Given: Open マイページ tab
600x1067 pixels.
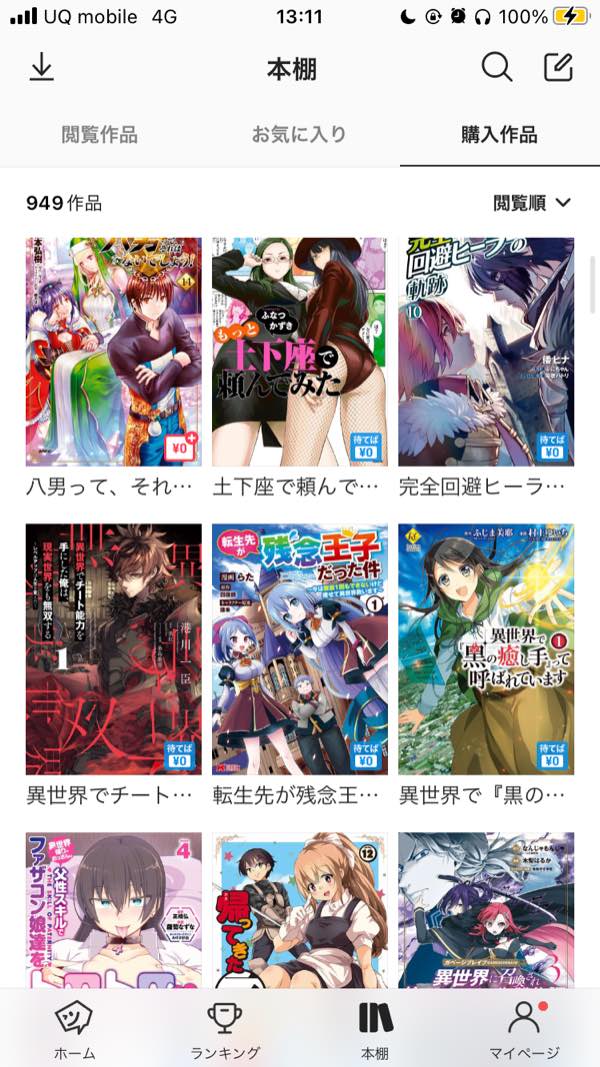Looking at the screenshot, I should coord(524,1029).
